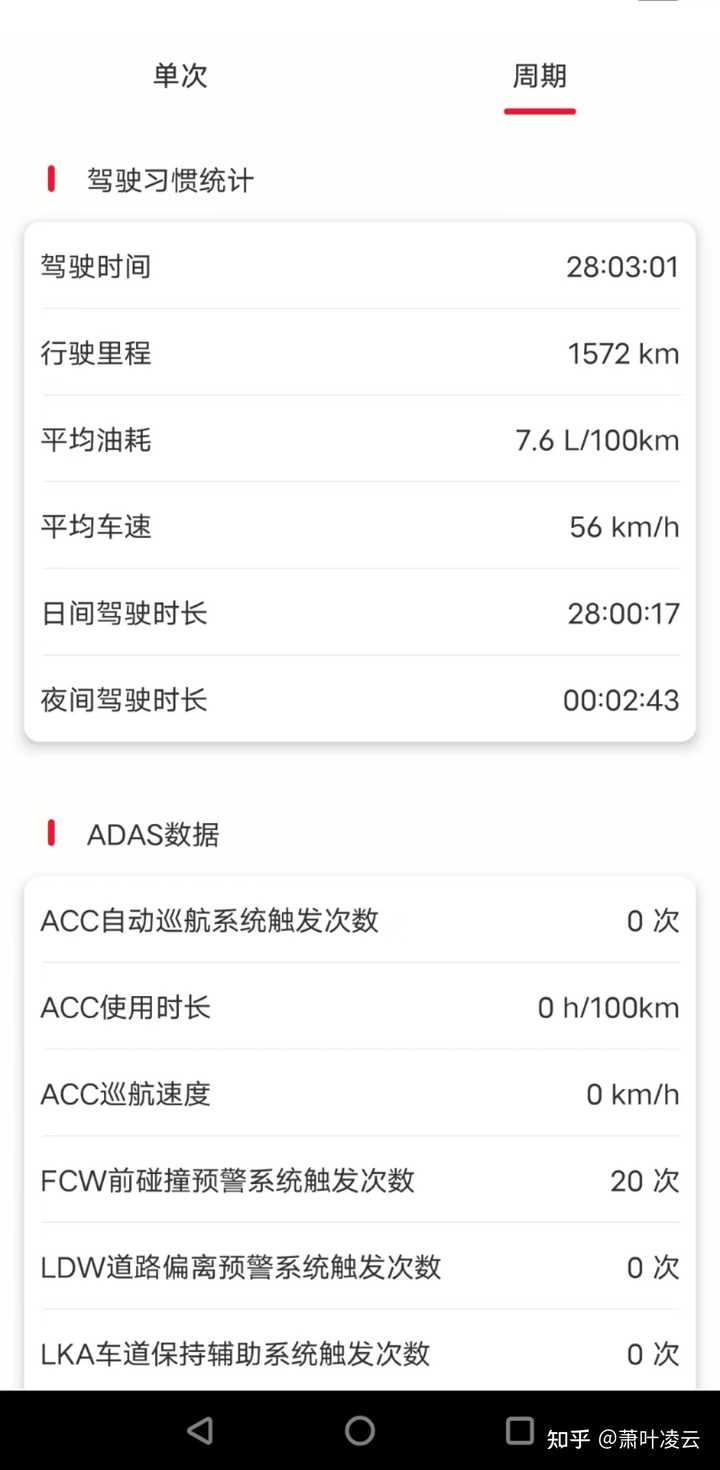This screenshot has width=720, height=1470.
Task: Open the 行驶里程 mileage entry
Action: point(360,353)
